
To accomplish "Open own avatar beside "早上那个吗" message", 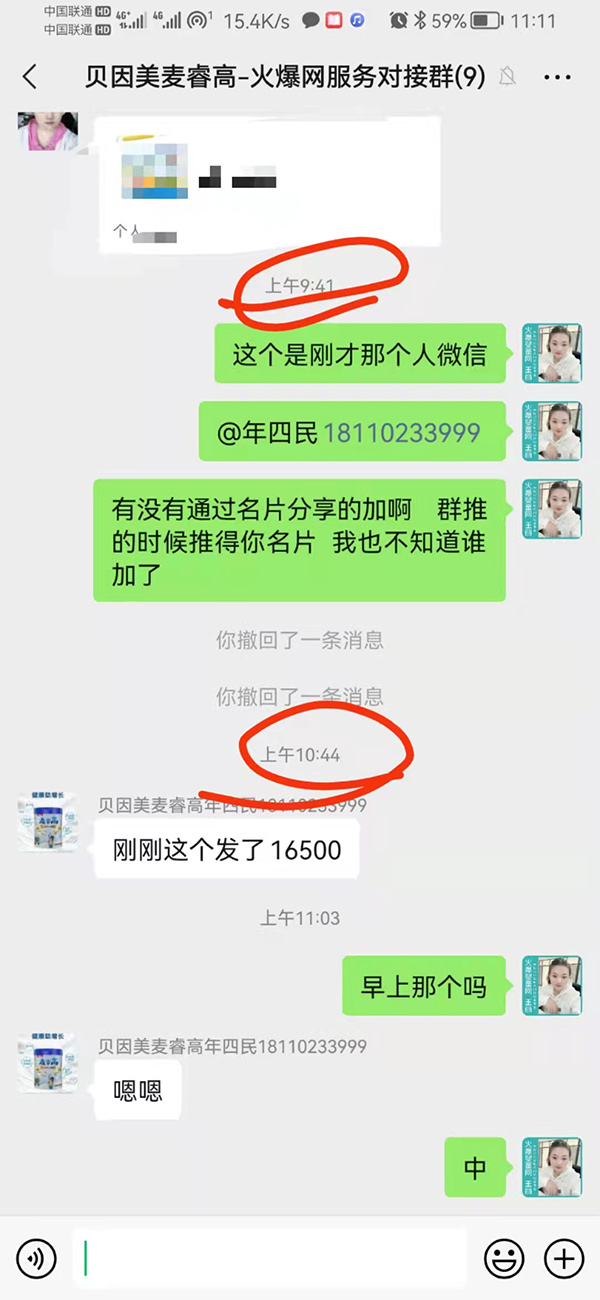I will [x=552, y=986].
